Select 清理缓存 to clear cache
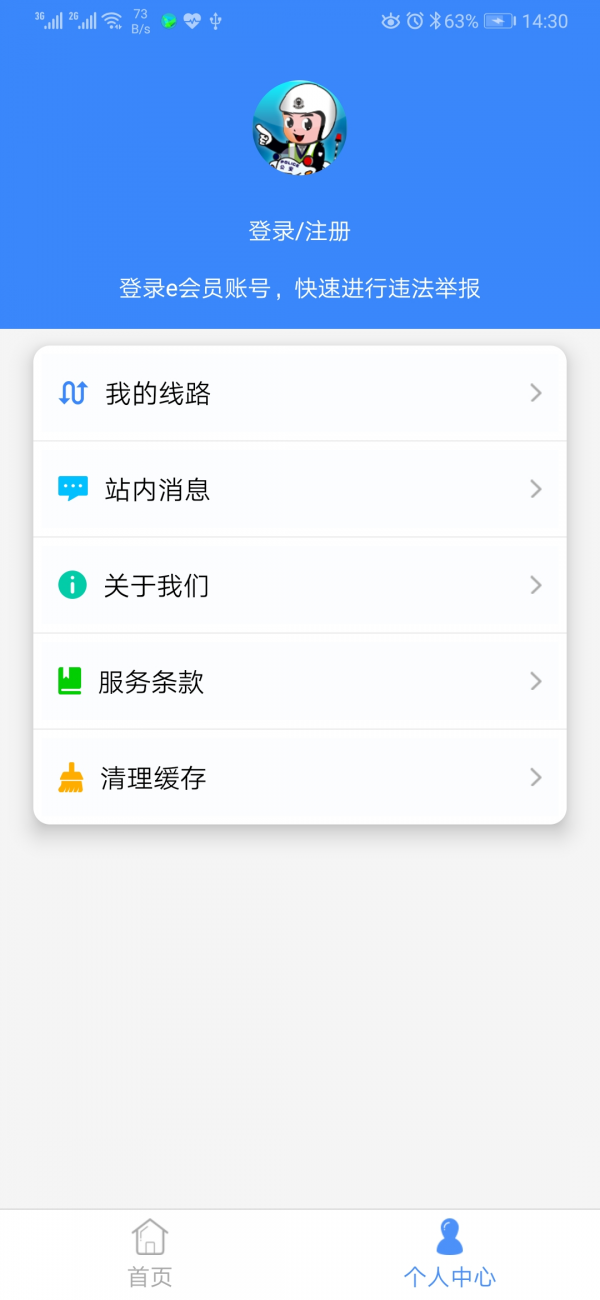Image resolution: width=600 pixels, height=1300 pixels. pyautogui.click(x=299, y=777)
